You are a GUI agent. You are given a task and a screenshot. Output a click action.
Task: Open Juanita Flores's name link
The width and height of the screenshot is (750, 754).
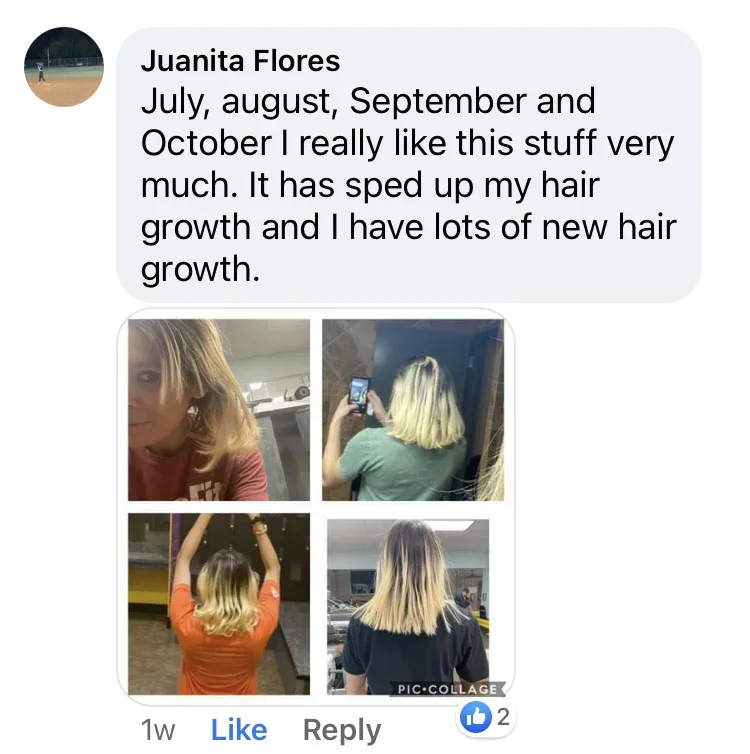coord(240,61)
